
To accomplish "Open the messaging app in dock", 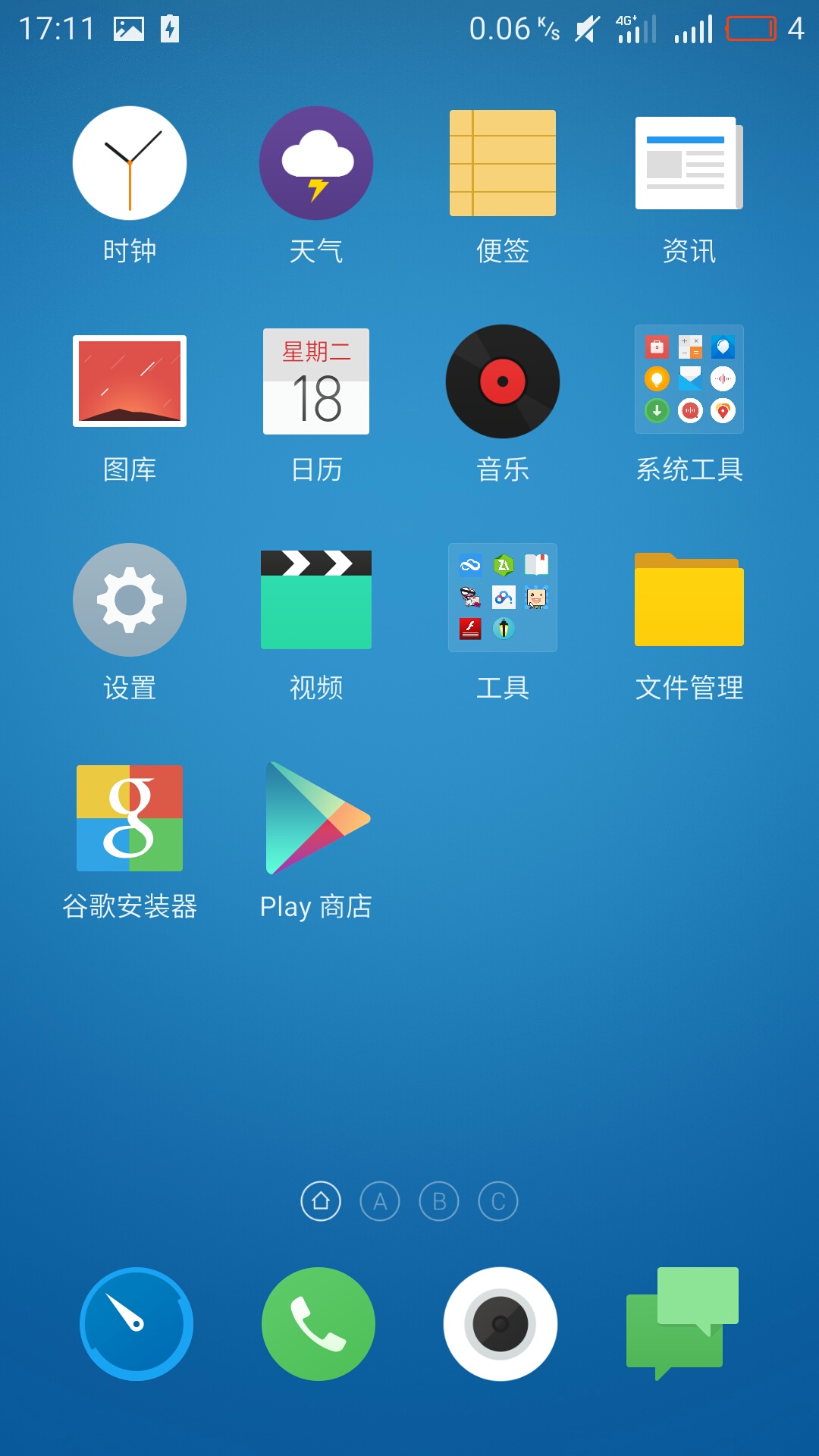I will 682,1324.
